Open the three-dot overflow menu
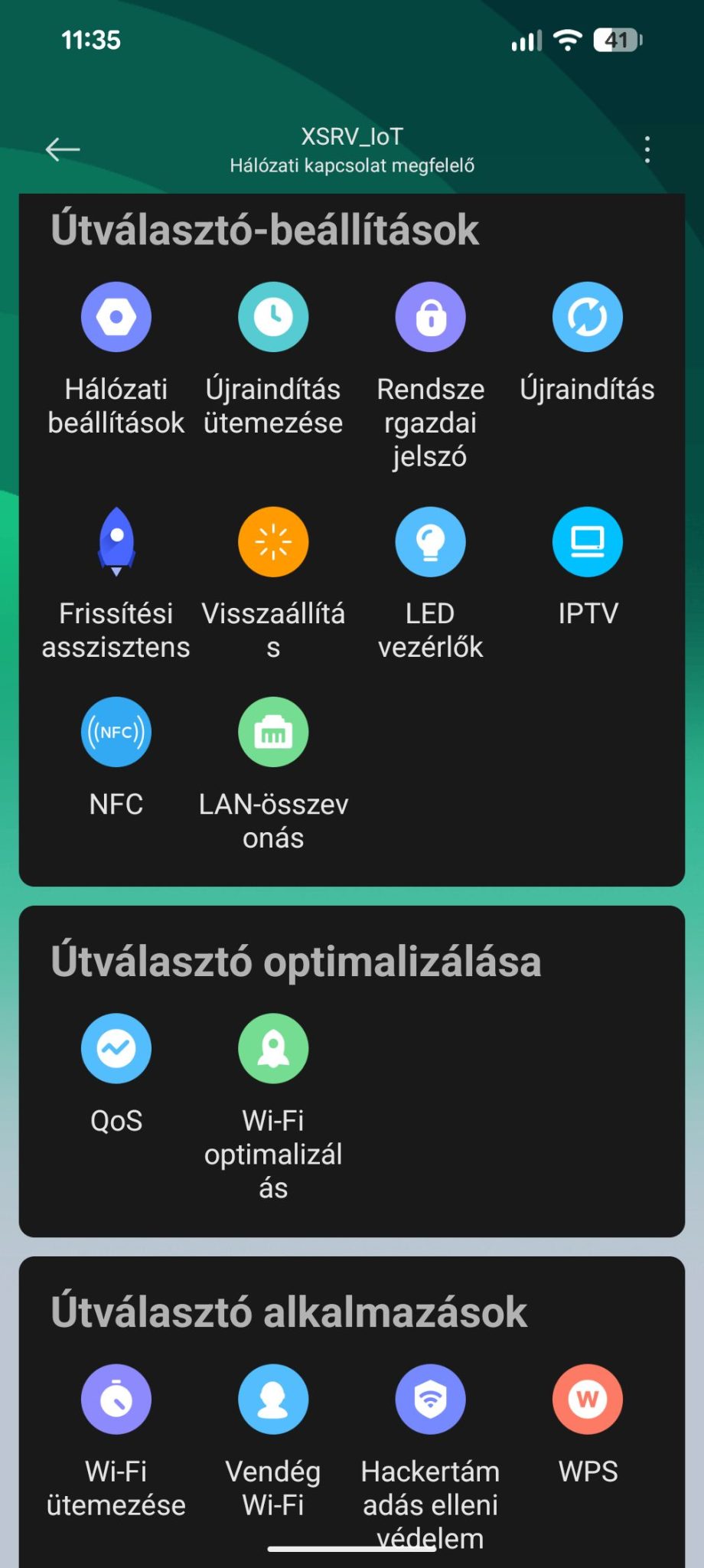 click(x=647, y=149)
